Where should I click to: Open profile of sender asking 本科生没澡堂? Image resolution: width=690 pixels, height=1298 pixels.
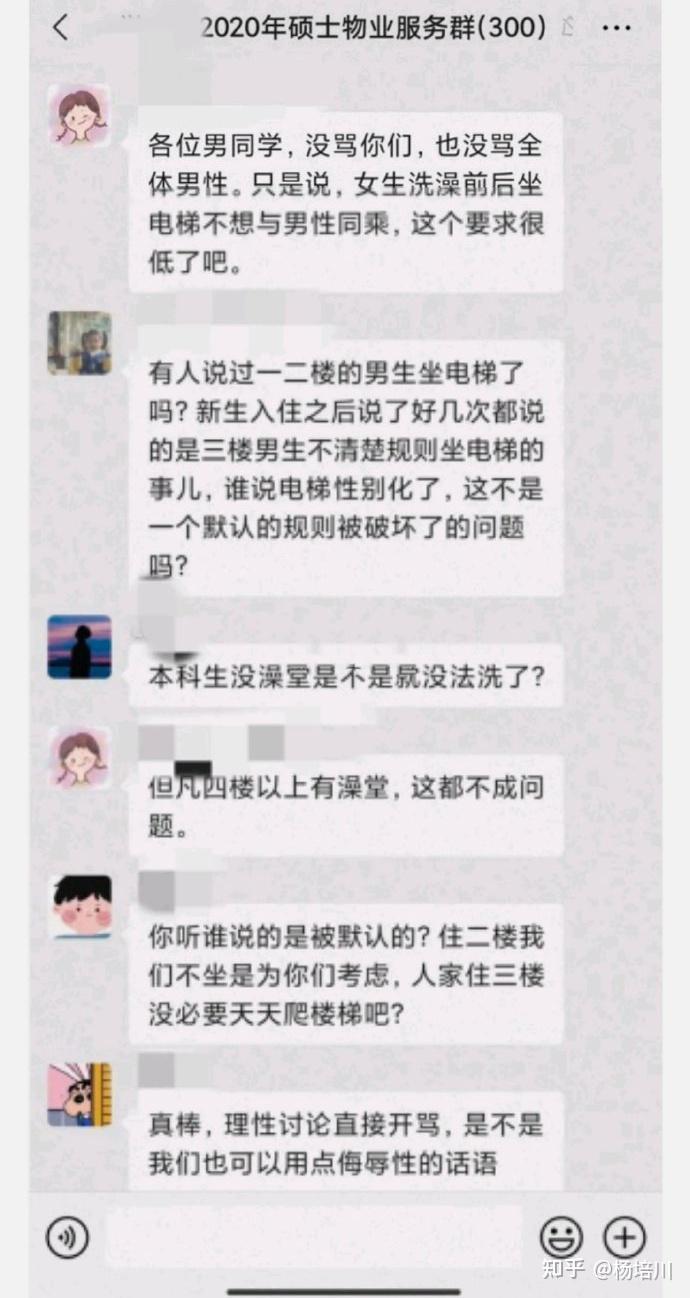click(79, 647)
